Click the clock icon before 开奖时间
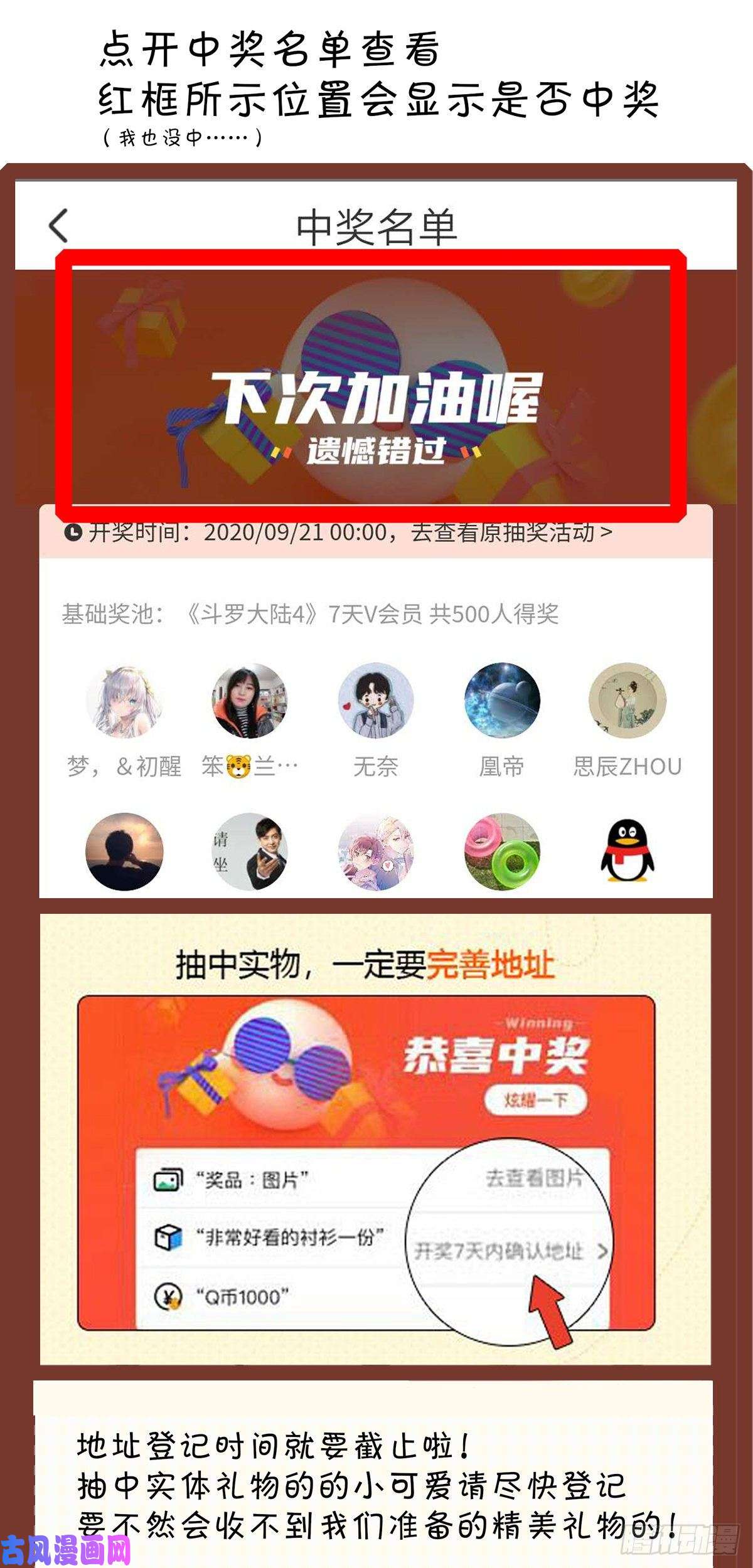This screenshot has height=1568, width=753. [x=74, y=532]
